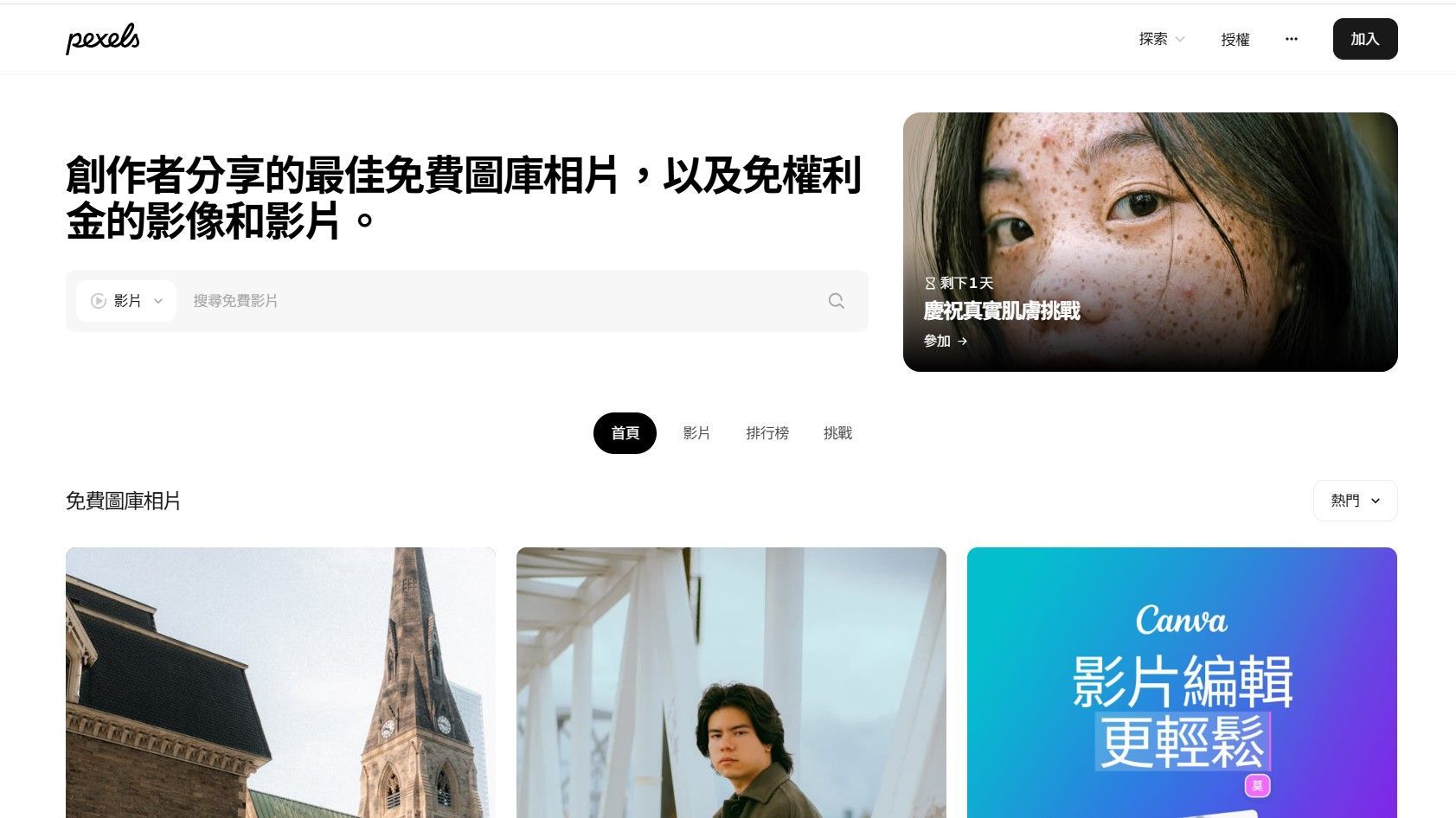Expand the 探索 dropdown menu
1456x818 pixels.
click(1161, 39)
